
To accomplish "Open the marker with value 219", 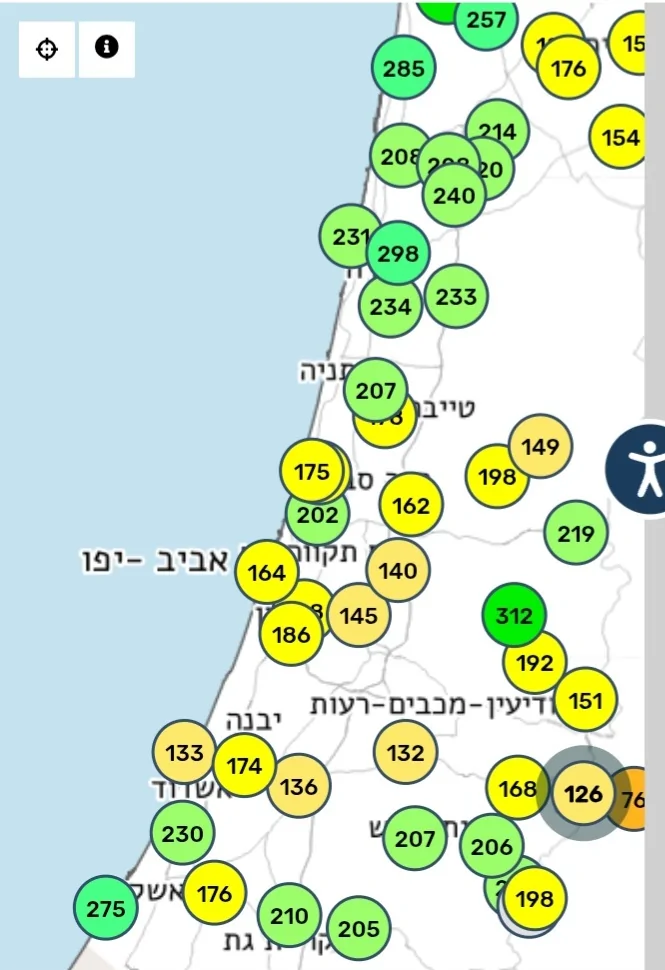I will [x=576, y=533].
